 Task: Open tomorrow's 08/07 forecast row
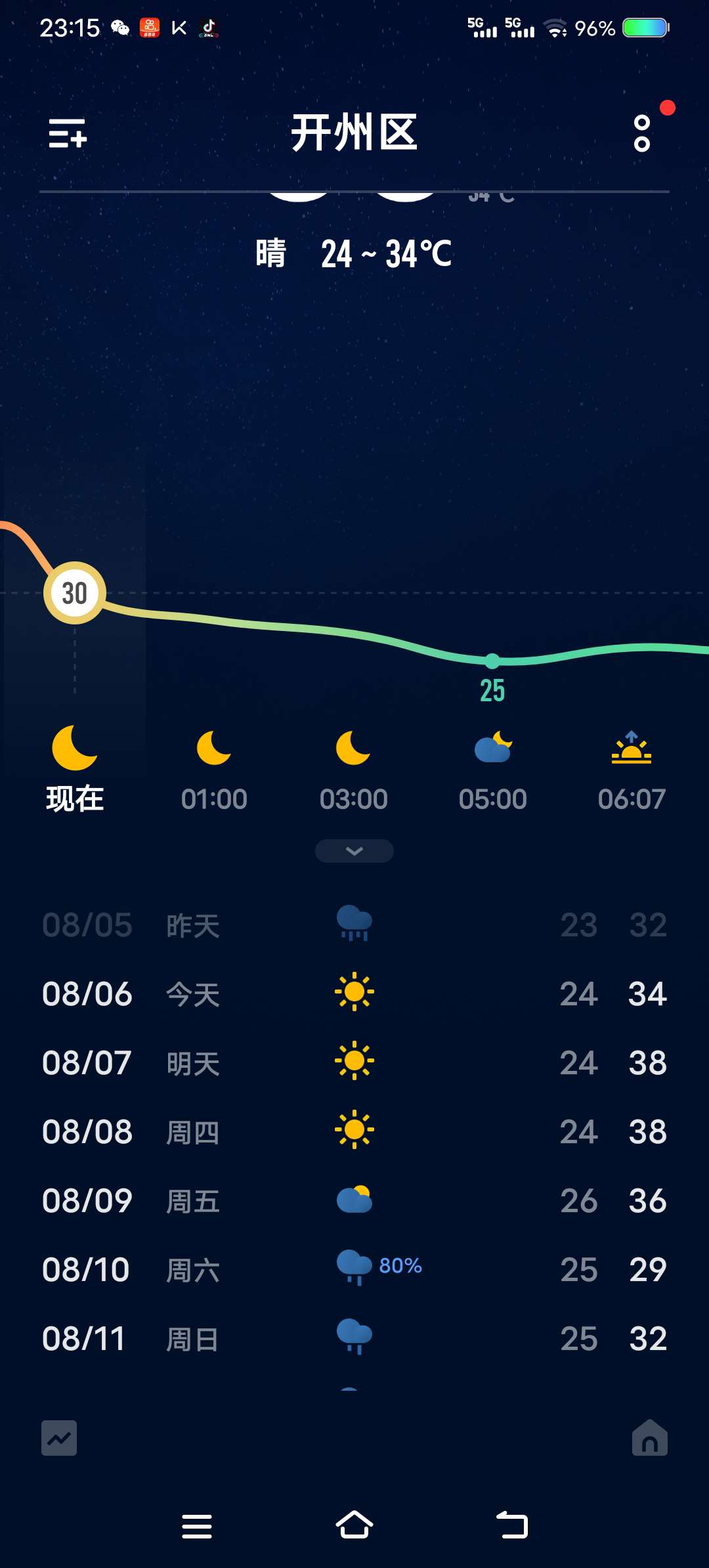pos(354,1062)
